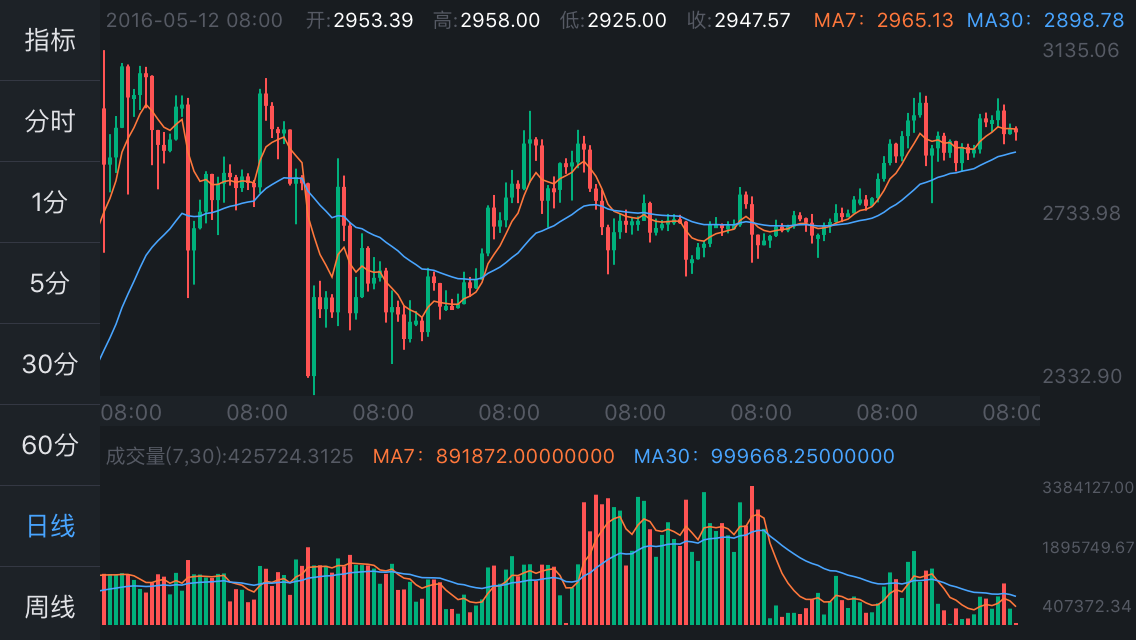1136x640 pixels.
Task: Open the 指标 indicators menu
Action: [50, 40]
